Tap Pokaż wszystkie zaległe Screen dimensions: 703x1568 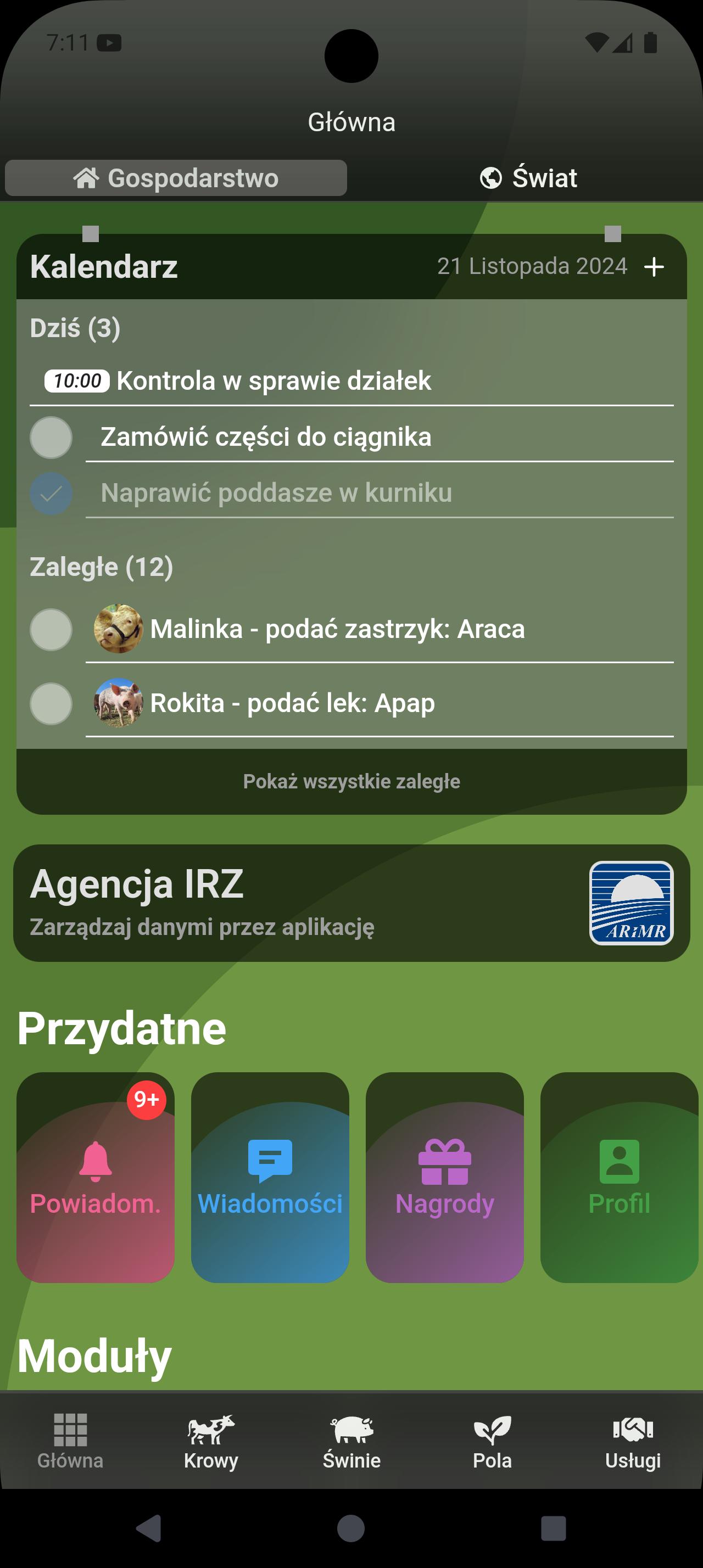point(351,782)
